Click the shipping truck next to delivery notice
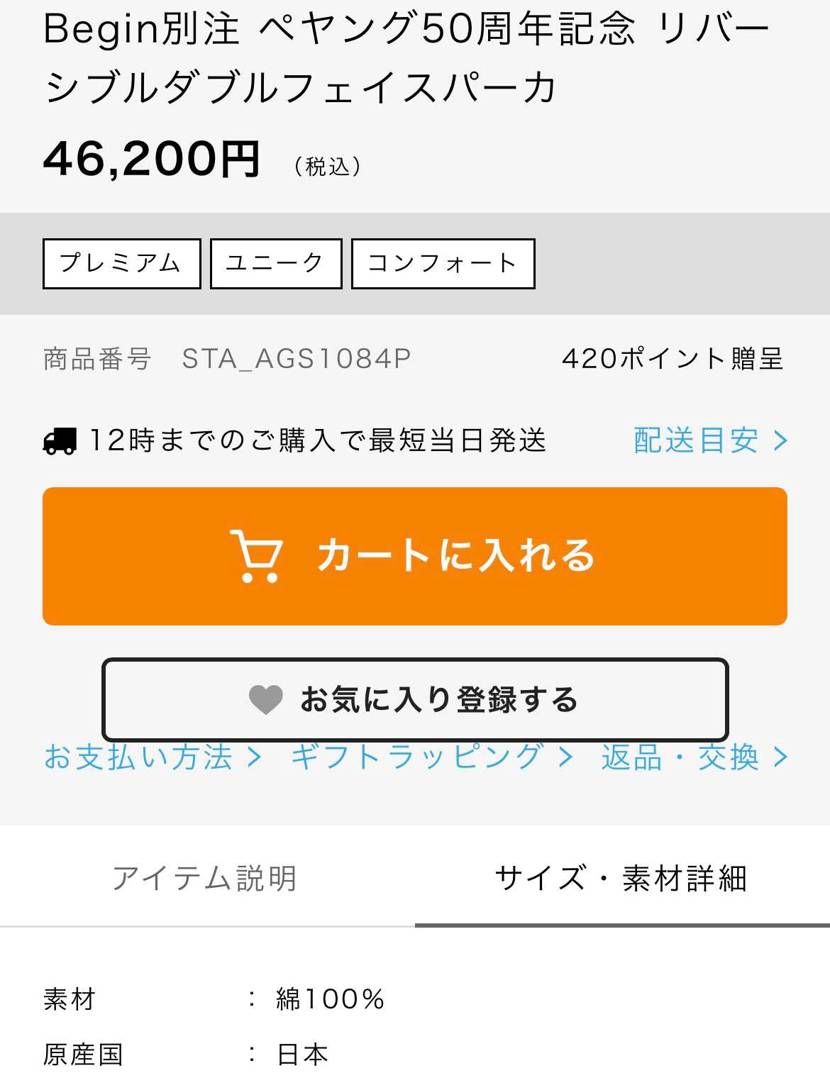Screen dimensions: 830x1073 [60, 440]
